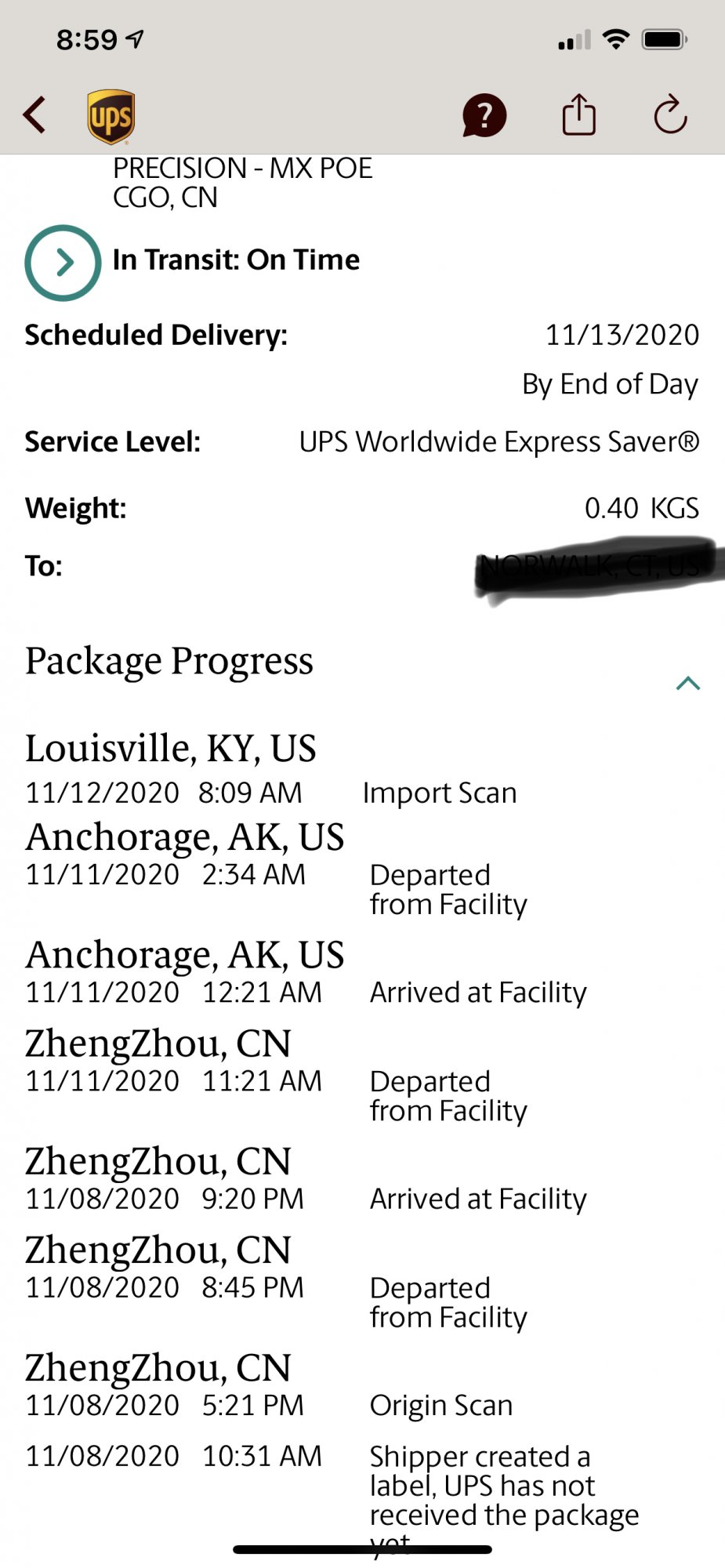This screenshot has width=725, height=1568.
Task: Refresh the tracking status
Action: tap(670, 115)
